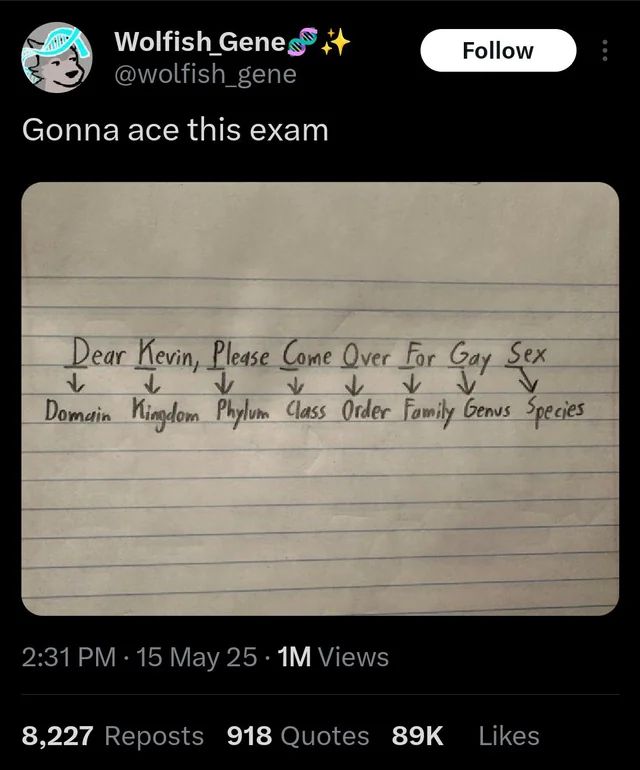View the list of 8,227 Reposts
The height and width of the screenshot is (770, 640).
(112, 736)
